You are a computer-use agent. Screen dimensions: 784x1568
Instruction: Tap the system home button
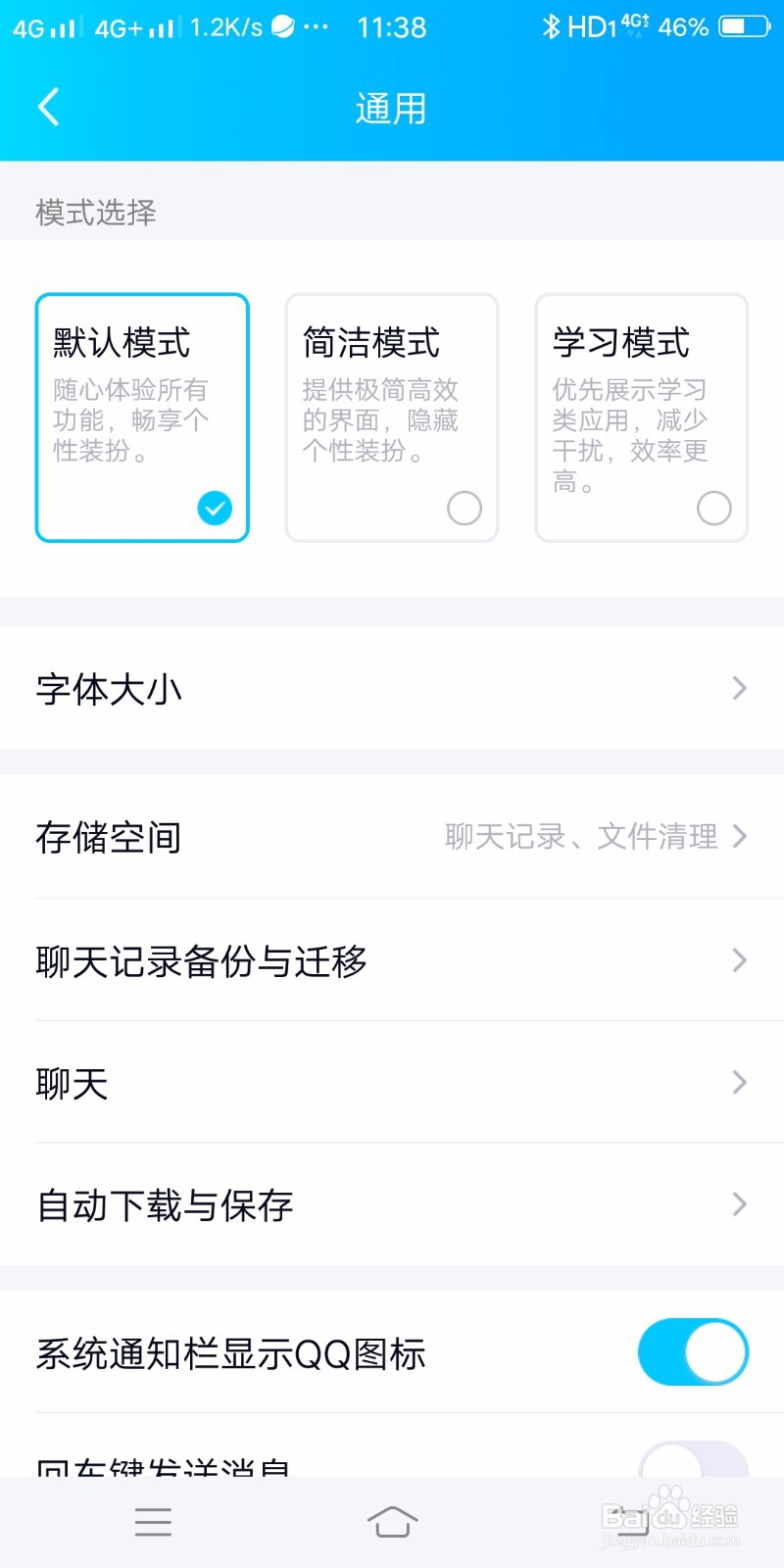pyautogui.click(x=392, y=1521)
